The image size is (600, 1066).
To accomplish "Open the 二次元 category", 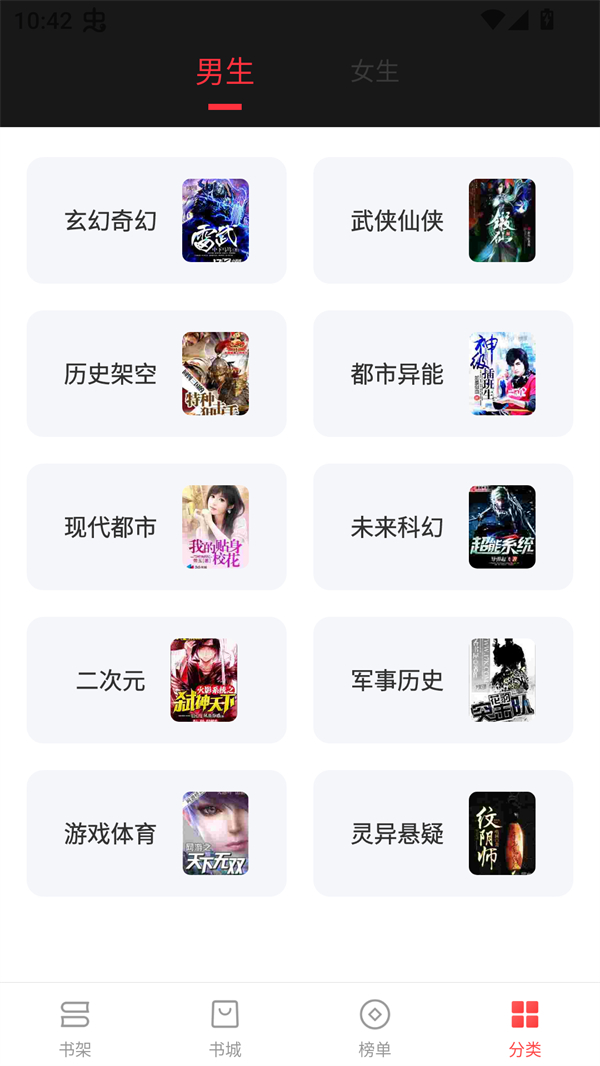I will pos(156,680).
